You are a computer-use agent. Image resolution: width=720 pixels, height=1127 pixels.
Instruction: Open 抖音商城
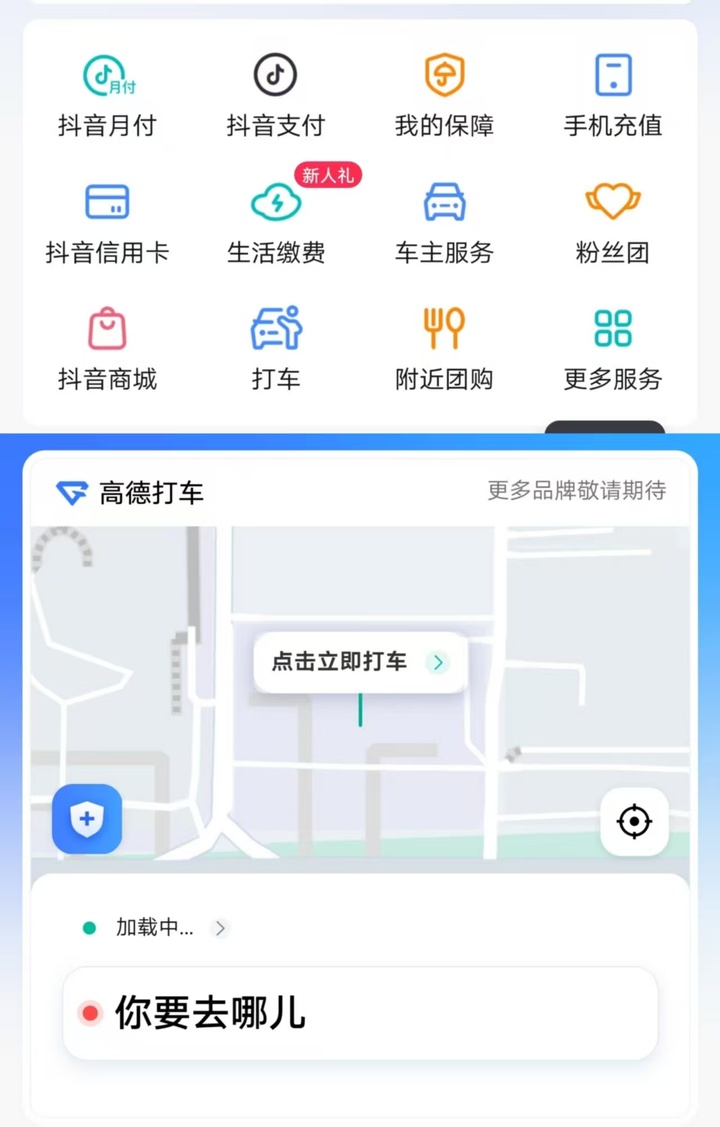click(108, 349)
